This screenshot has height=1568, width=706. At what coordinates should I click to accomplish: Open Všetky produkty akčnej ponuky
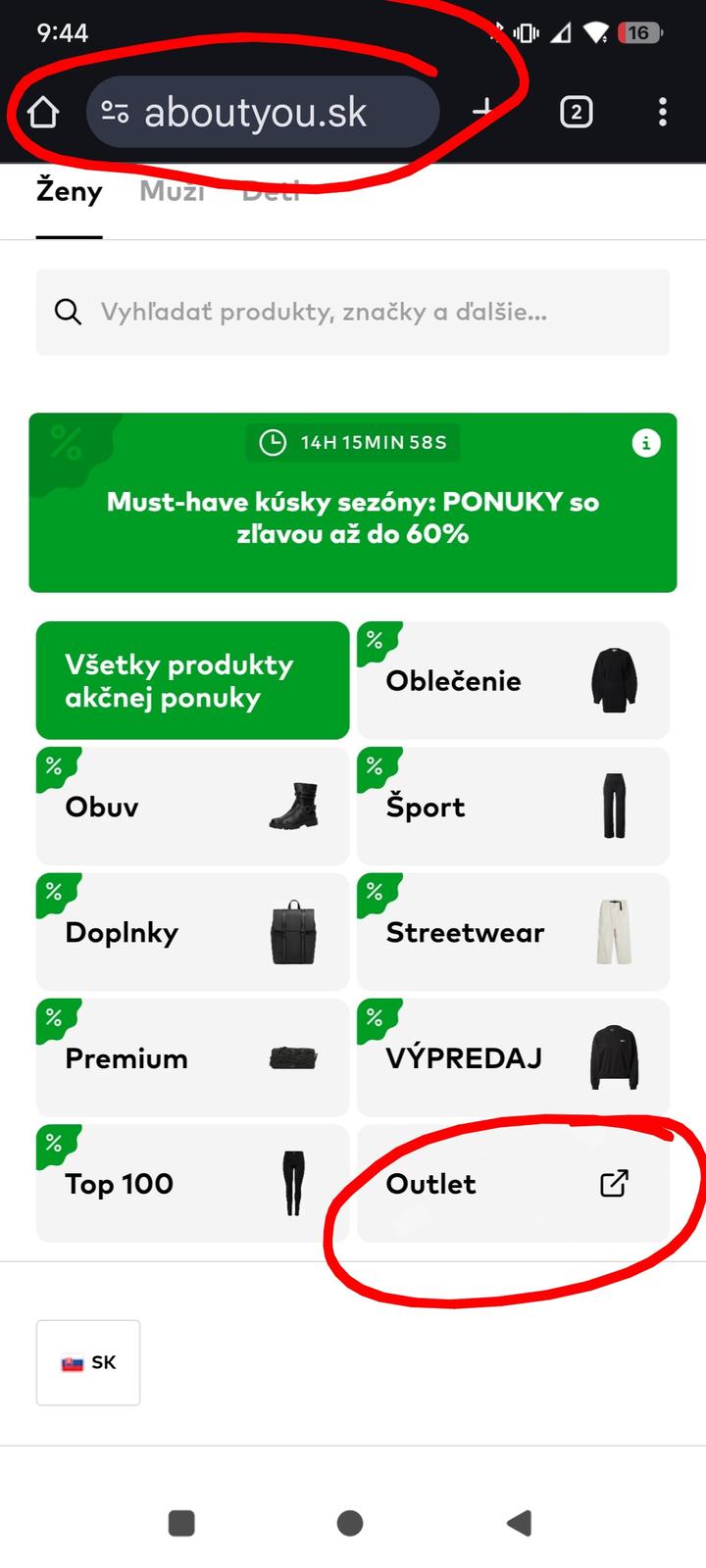(192, 680)
